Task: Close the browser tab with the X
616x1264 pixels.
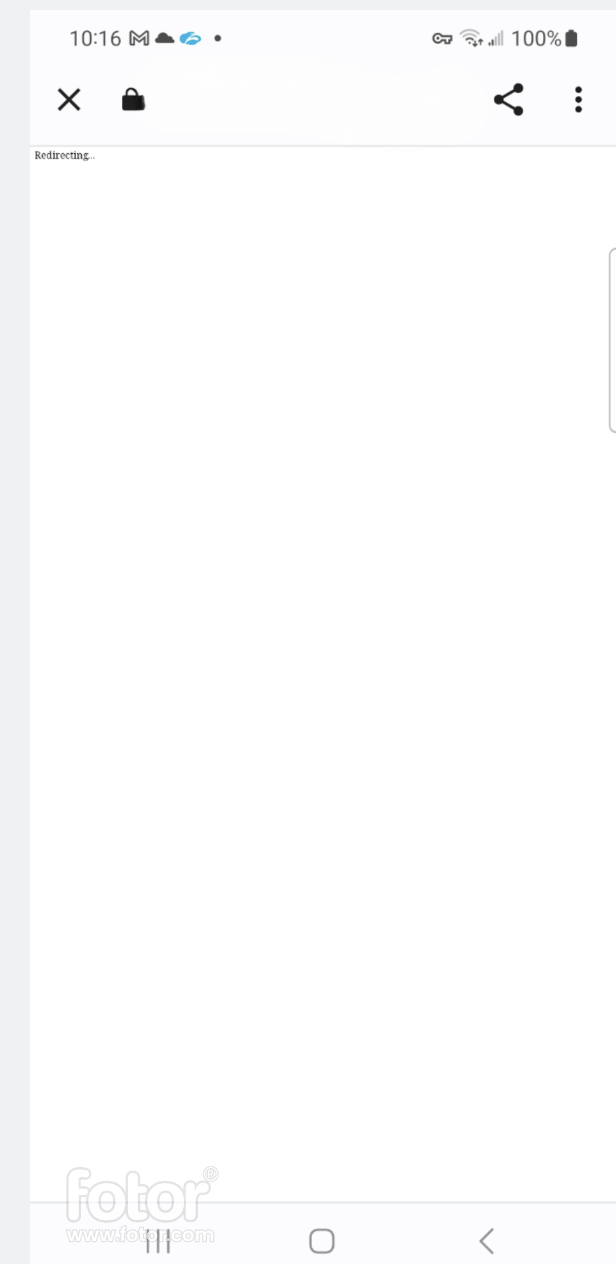Action: pos(69,100)
